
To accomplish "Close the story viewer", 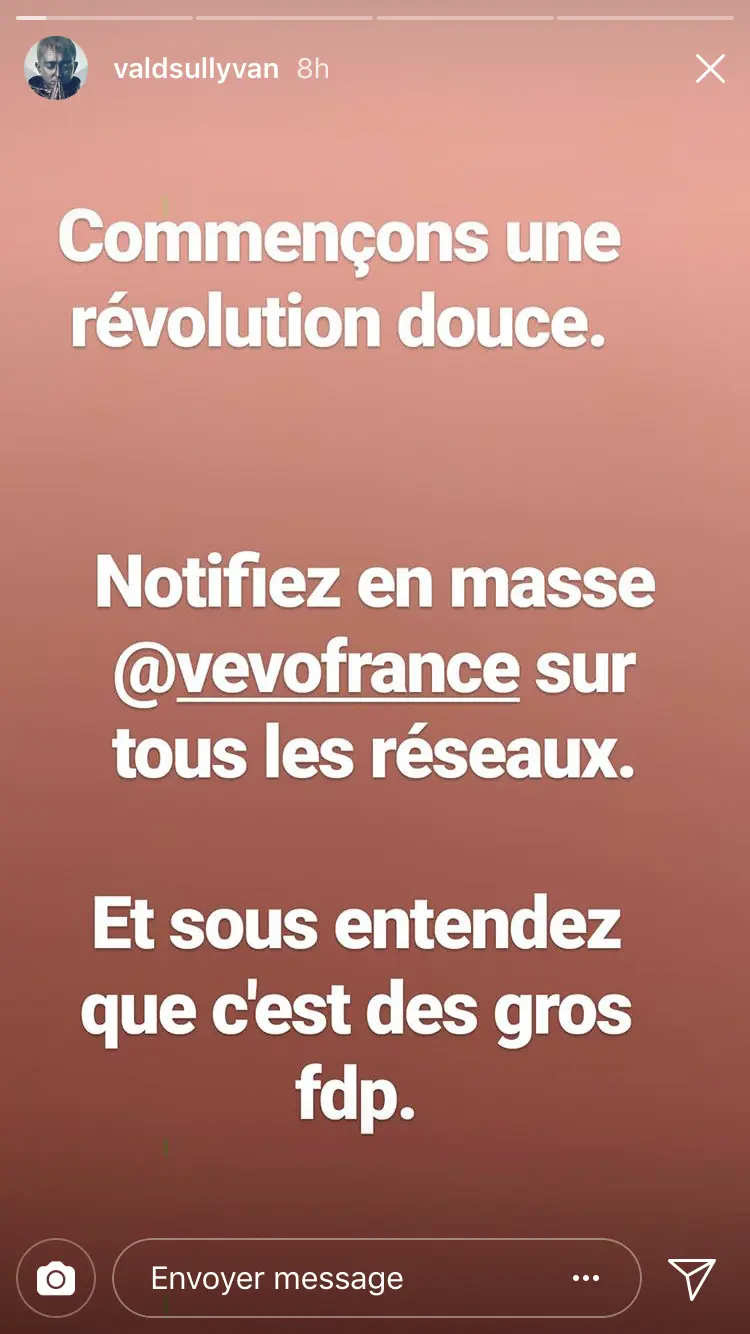I will coord(710,69).
